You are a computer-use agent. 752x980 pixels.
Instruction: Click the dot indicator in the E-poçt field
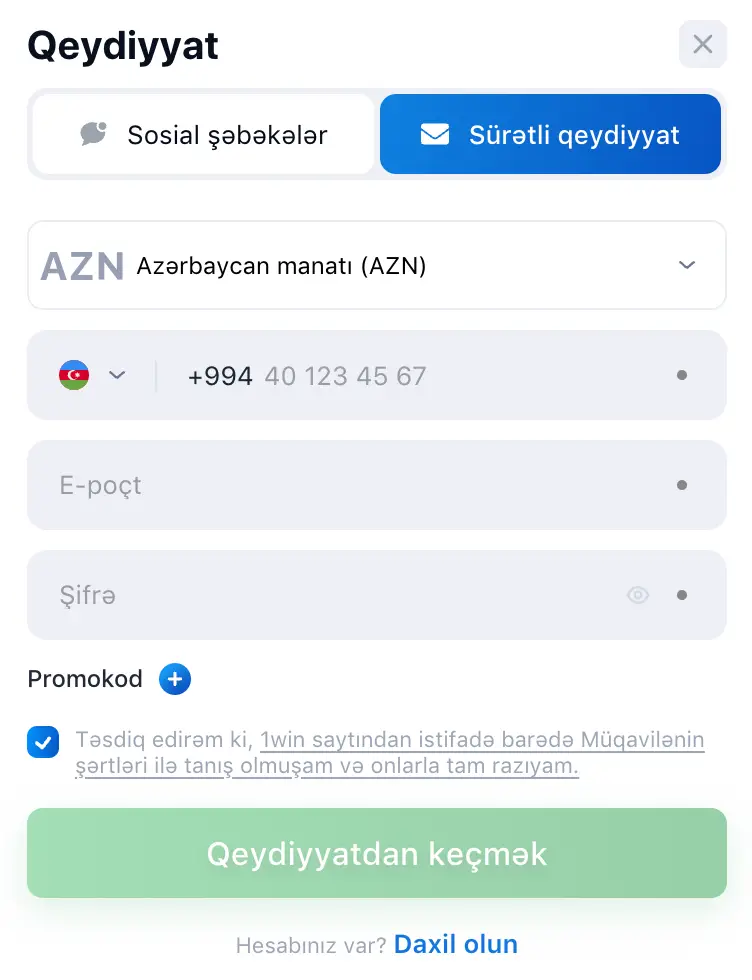(x=682, y=485)
